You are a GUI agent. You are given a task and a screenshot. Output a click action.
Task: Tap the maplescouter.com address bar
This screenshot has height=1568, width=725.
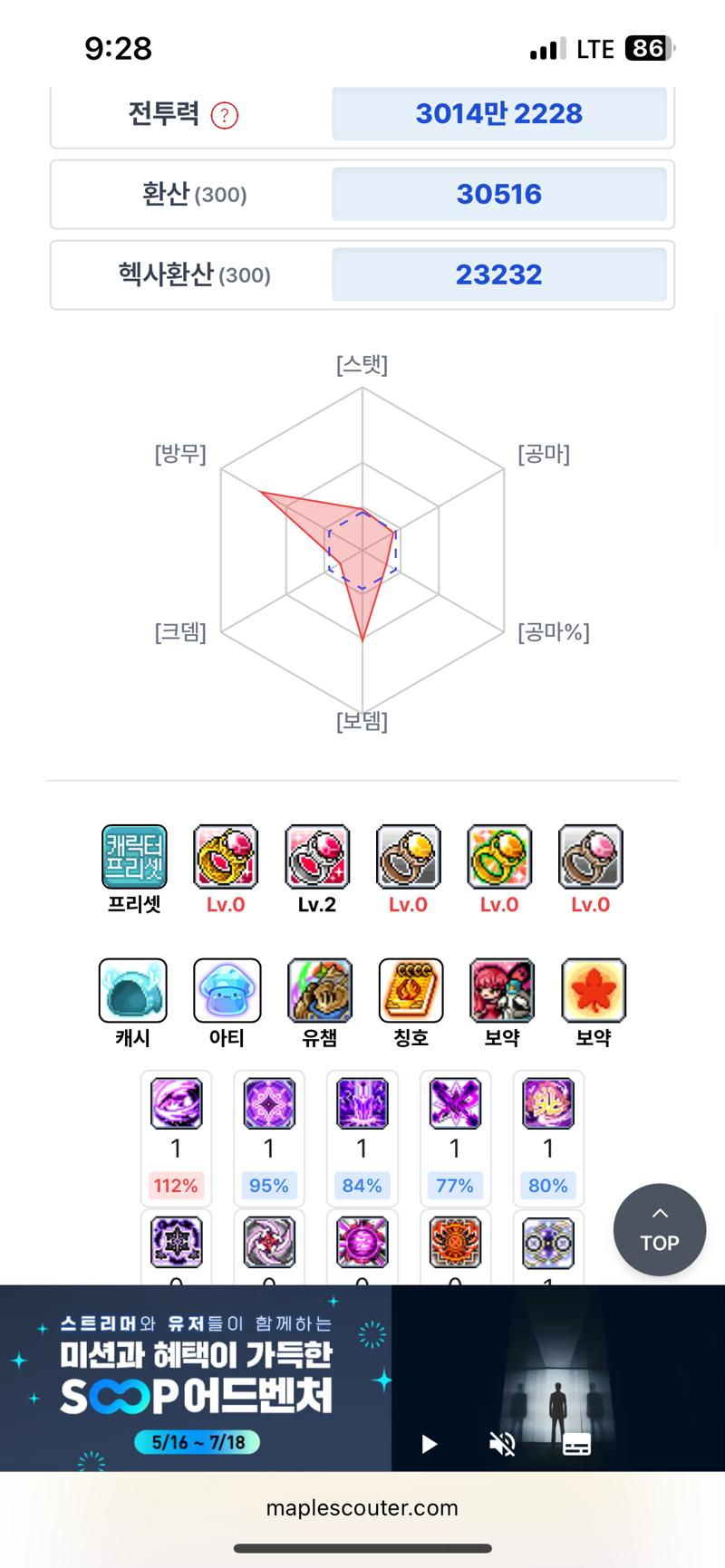362,1507
